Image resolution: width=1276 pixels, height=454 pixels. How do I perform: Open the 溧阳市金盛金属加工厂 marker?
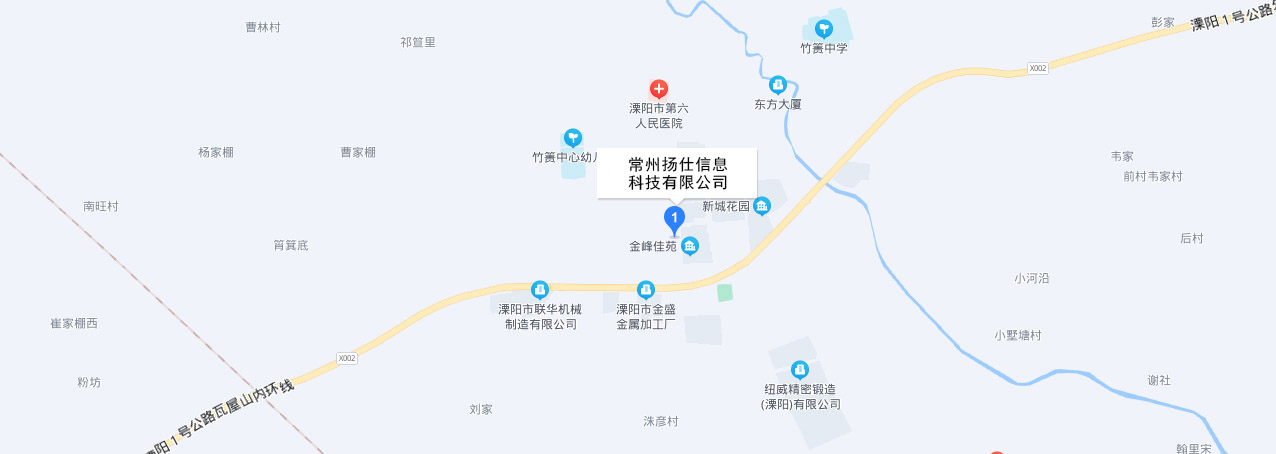pyautogui.click(x=646, y=290)
